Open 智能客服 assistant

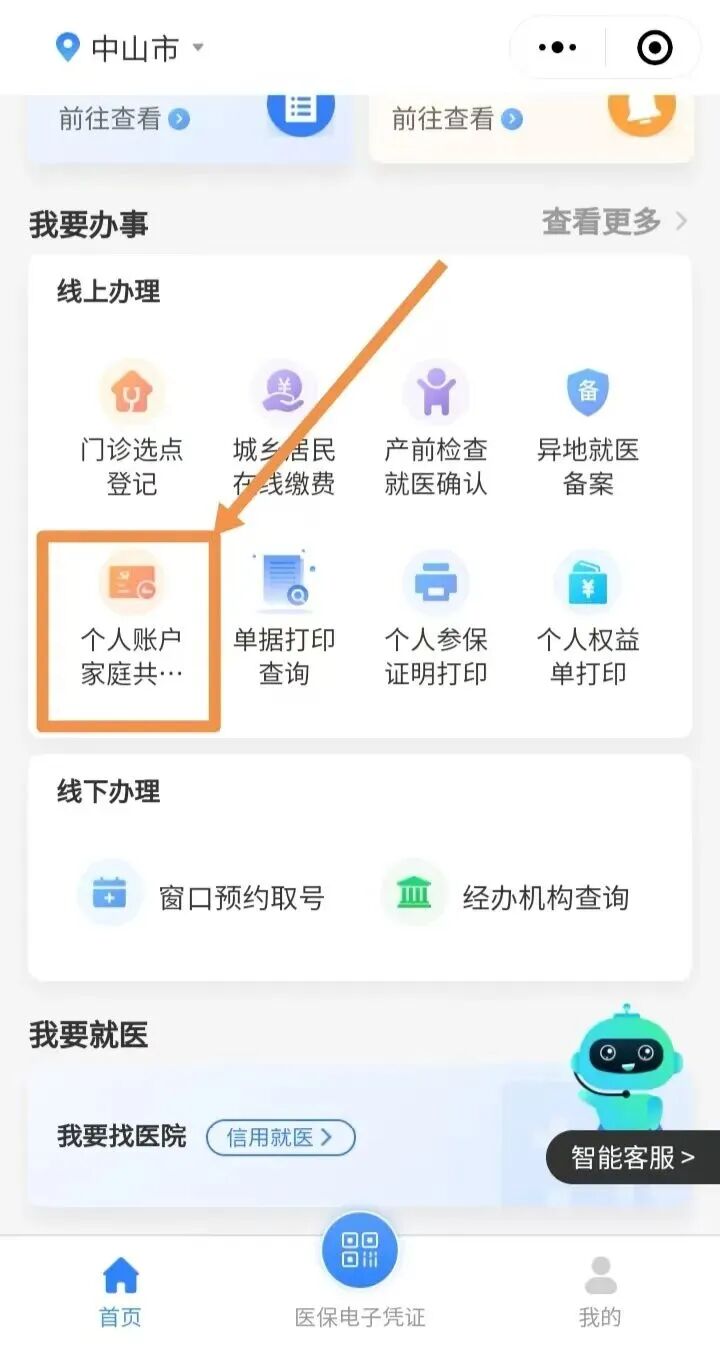(632, 1157)
